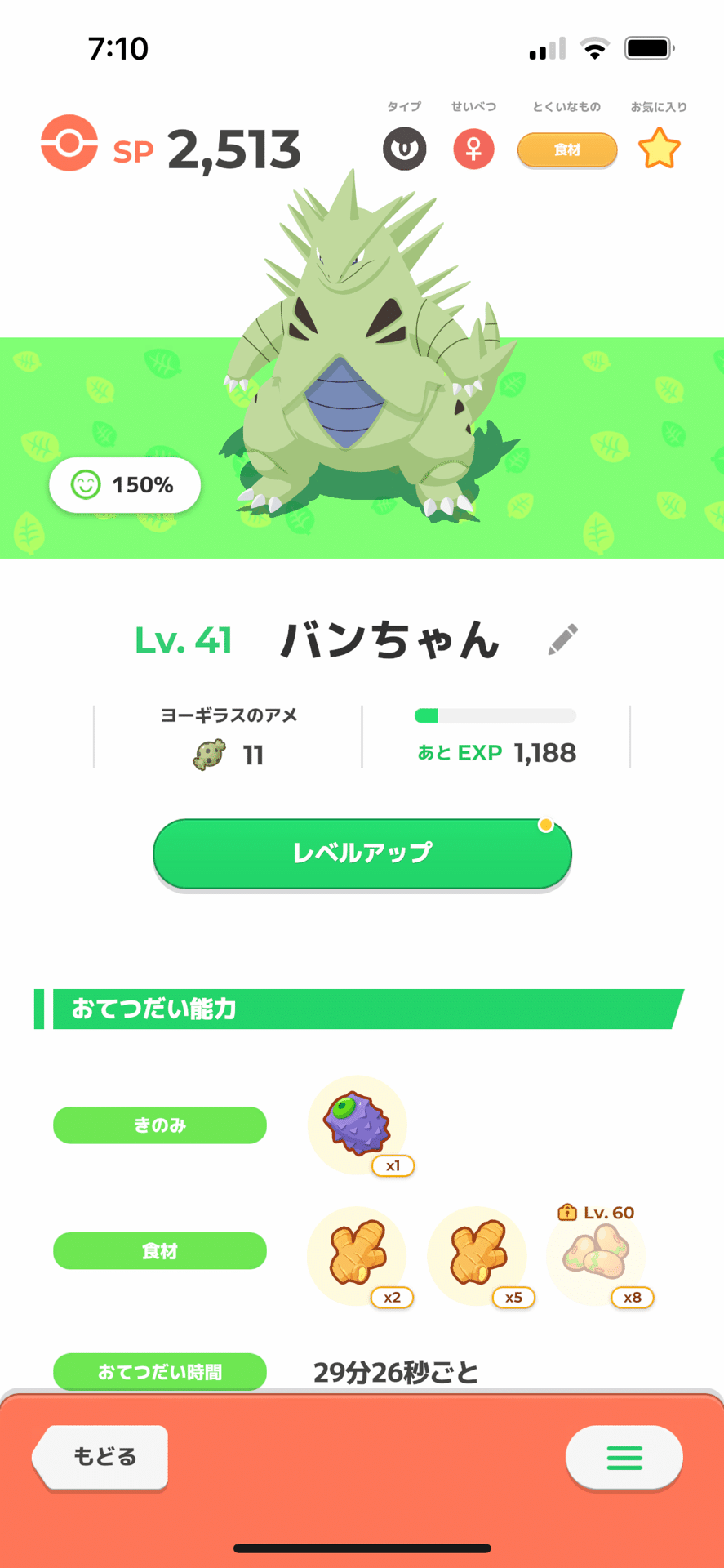Tap the レベルアップ button

point(362,853)
